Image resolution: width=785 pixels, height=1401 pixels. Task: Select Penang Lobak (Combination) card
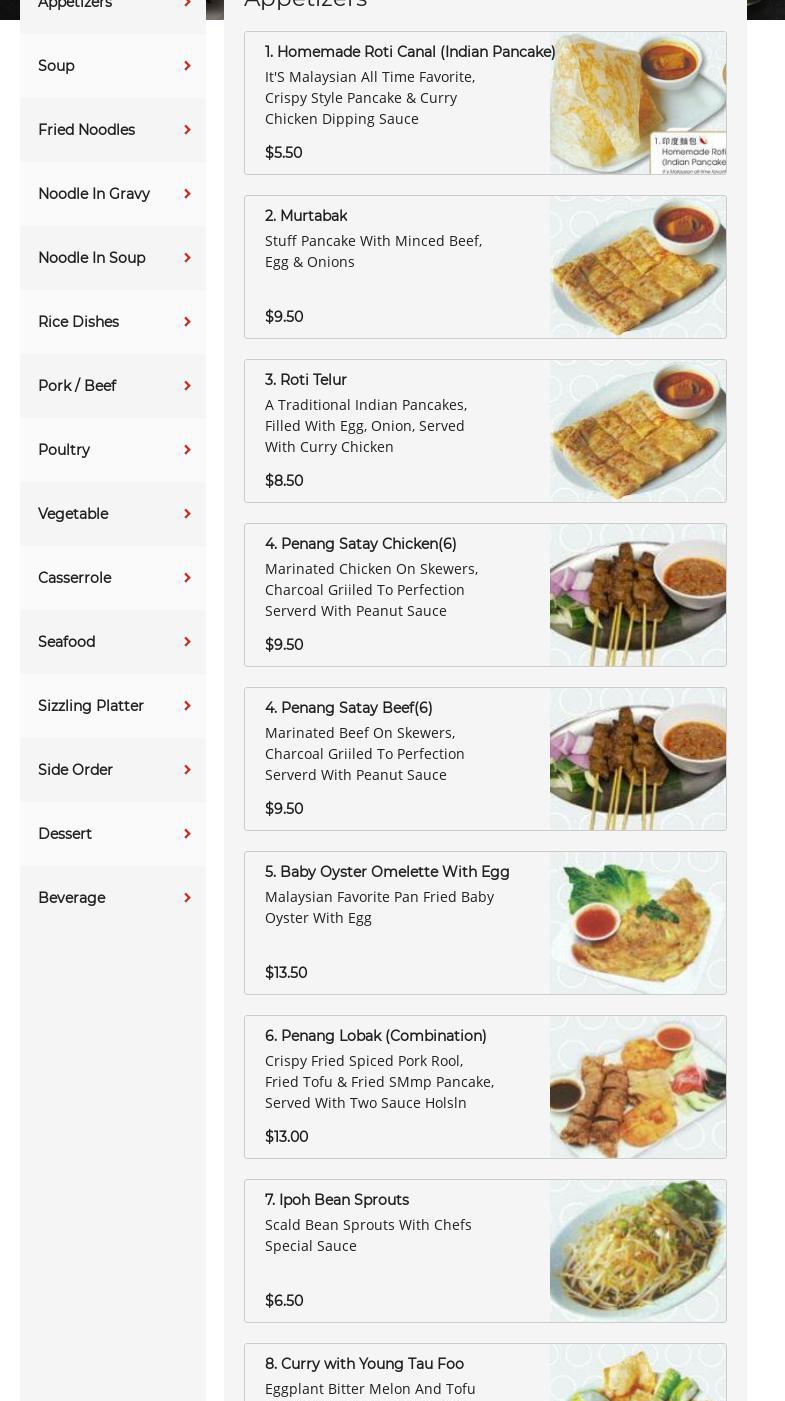pos(485,1087)
